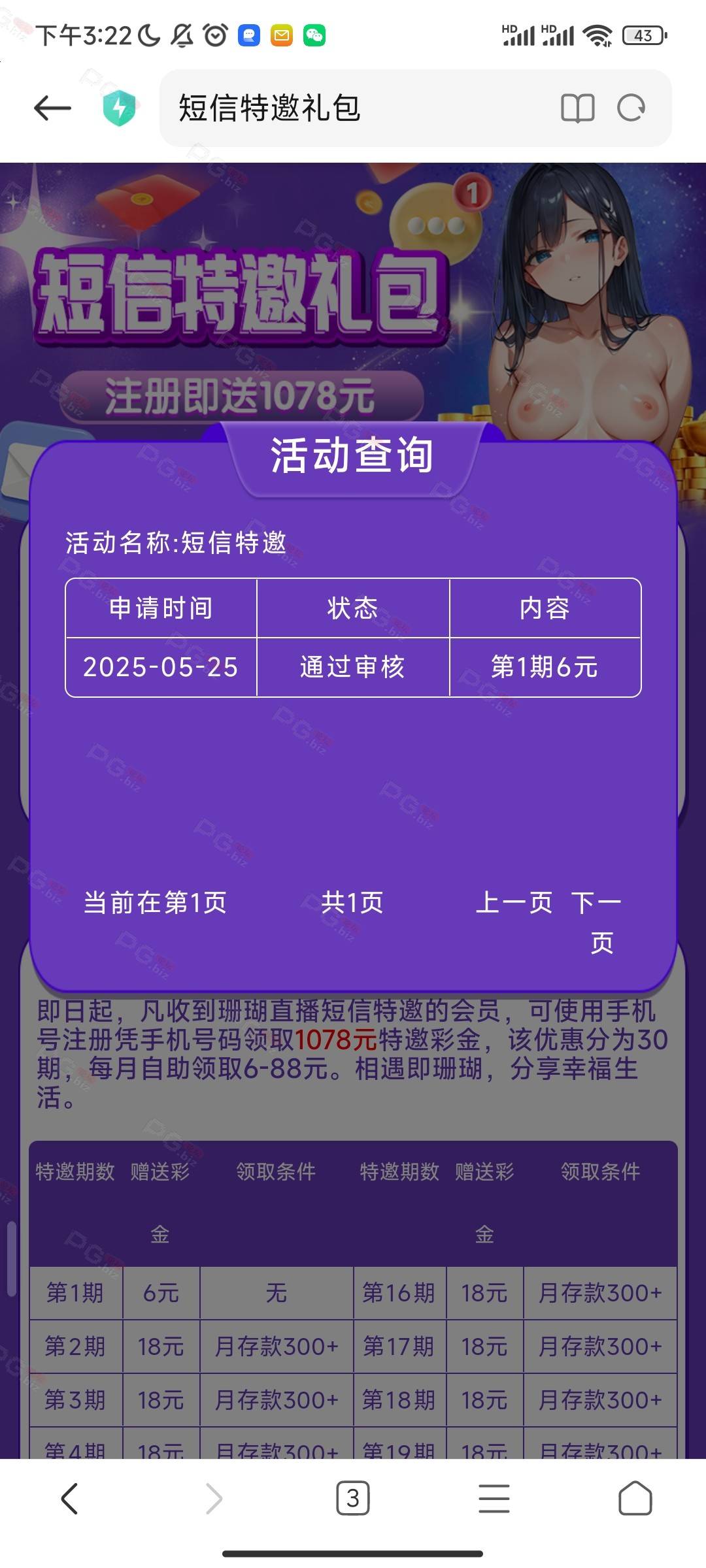The image size is (706, 1568).
Task: Tap the browser bottom forward arrow
Action: click(214, 1498)
